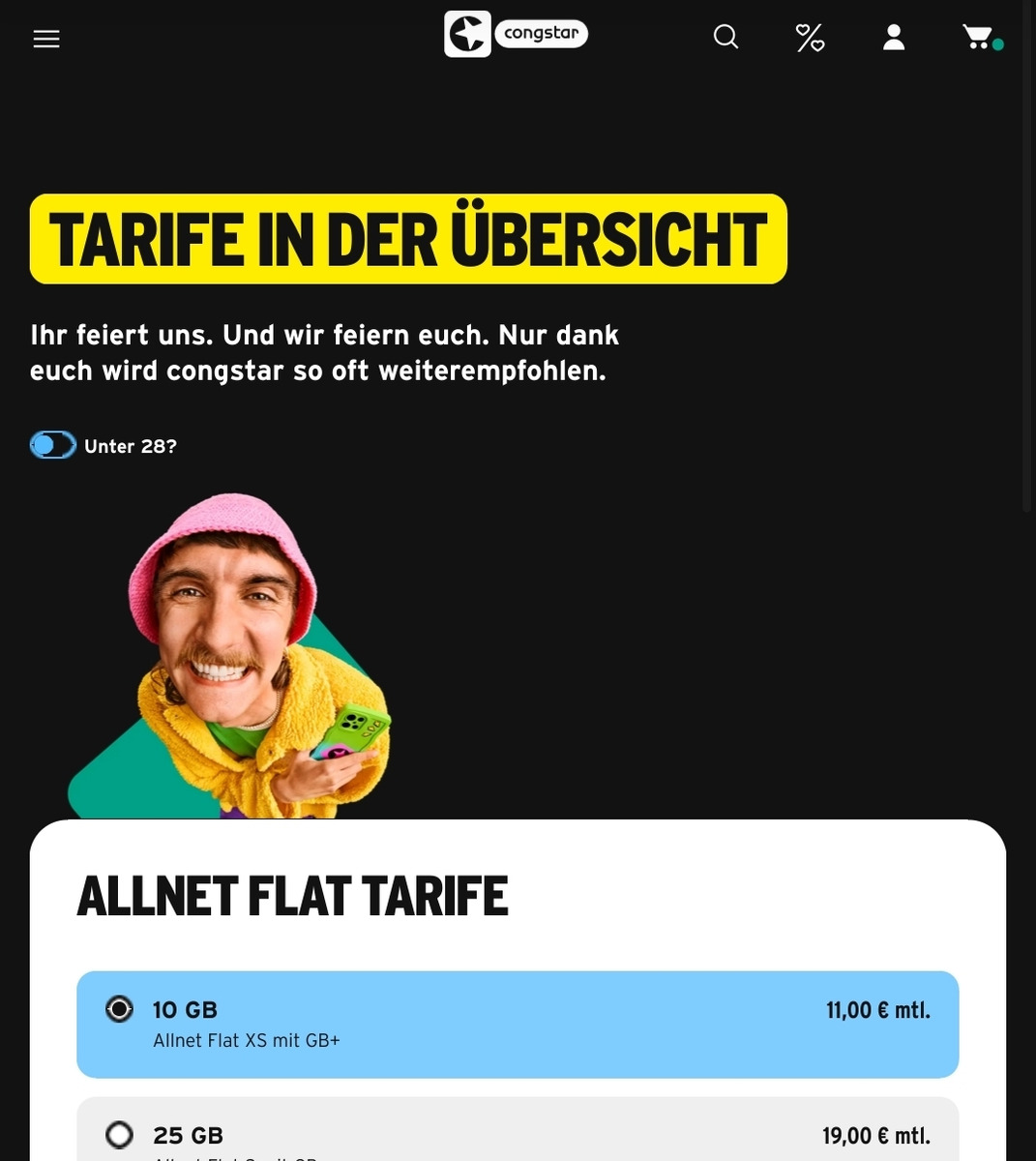
Task: Go to the congstar home logo
Action: 516,35
